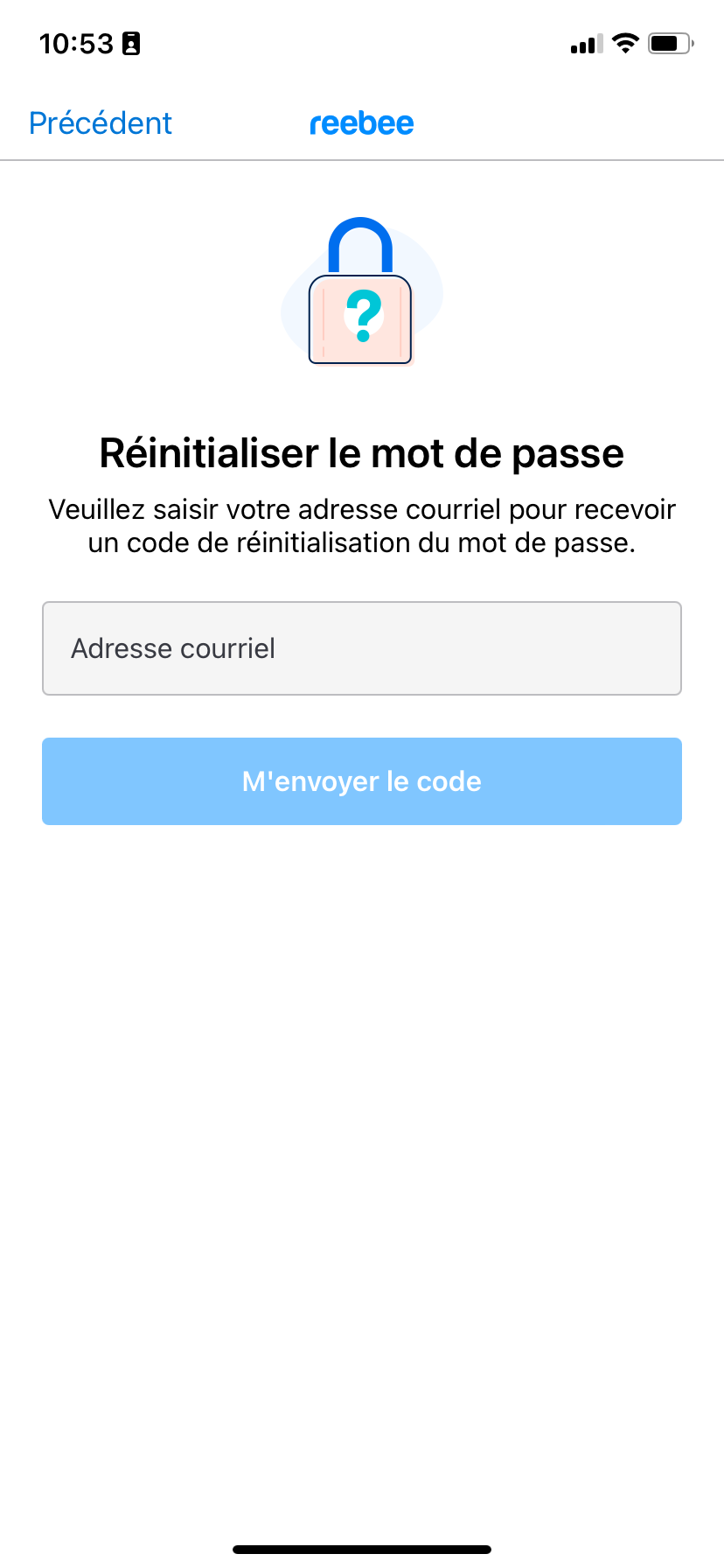This screenshot has width=724, height=1568.
Task: Tap the reebee logo in the header
Action: pos(361,122)
